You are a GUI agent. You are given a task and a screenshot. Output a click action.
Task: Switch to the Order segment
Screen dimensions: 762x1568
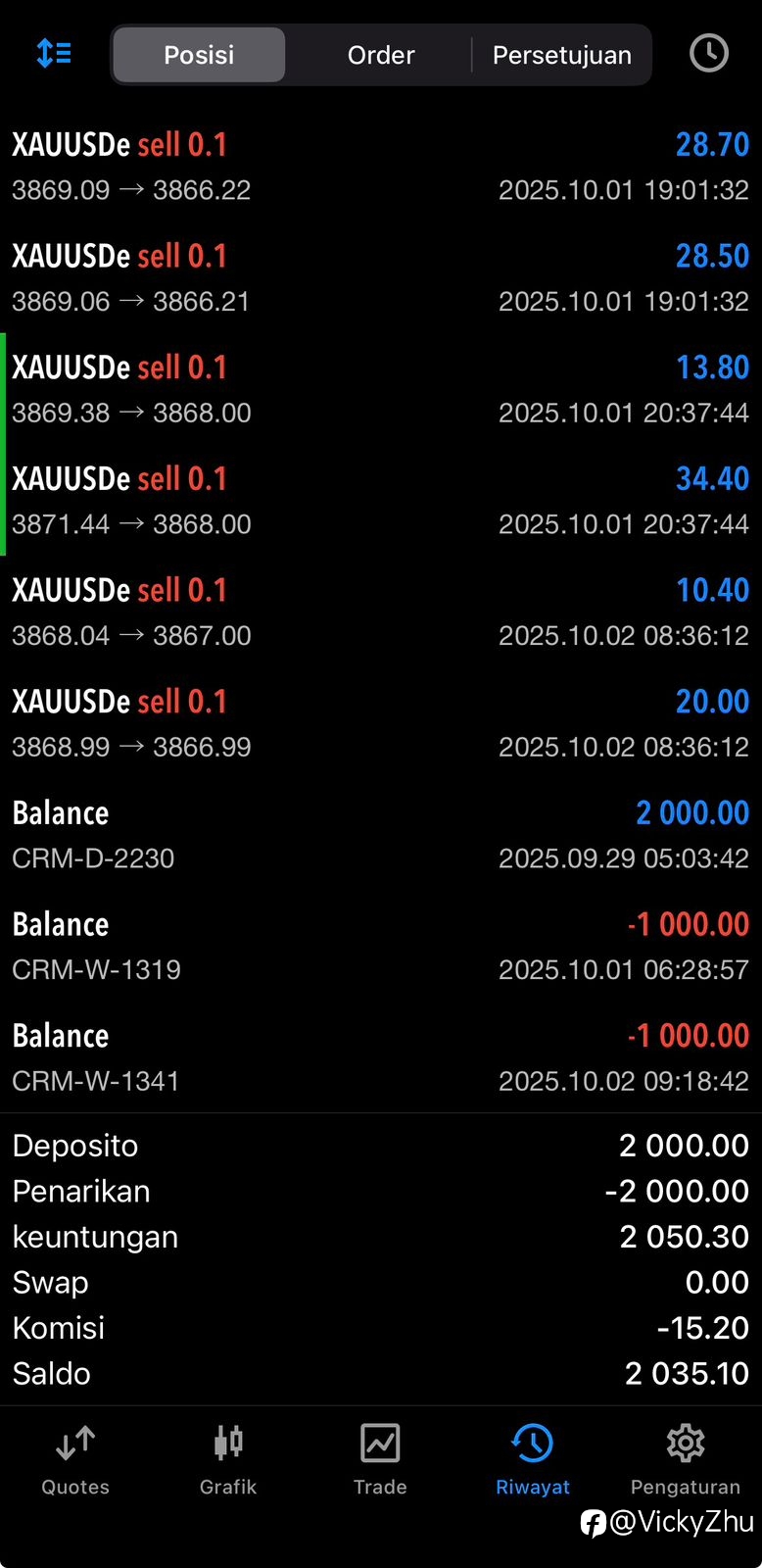pos(381,55)
